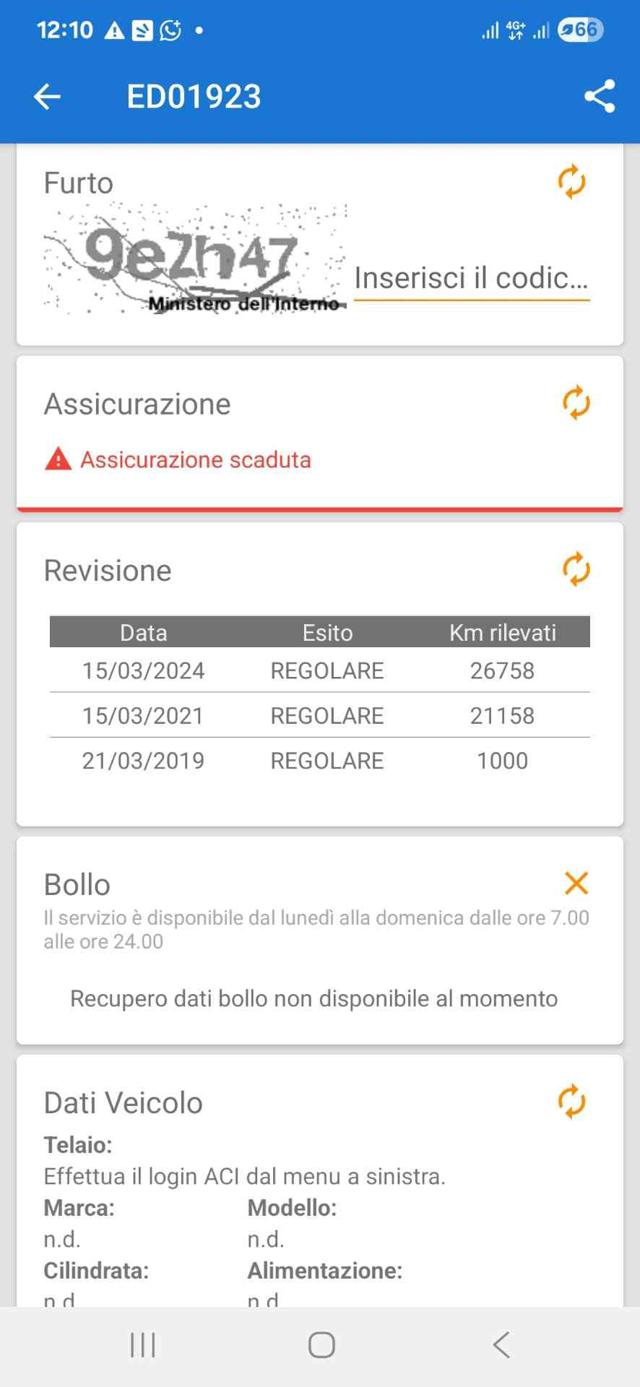Reload the Assicurazione data
640x1387 pixels.
pyautogui.click(x=575, y=404)
